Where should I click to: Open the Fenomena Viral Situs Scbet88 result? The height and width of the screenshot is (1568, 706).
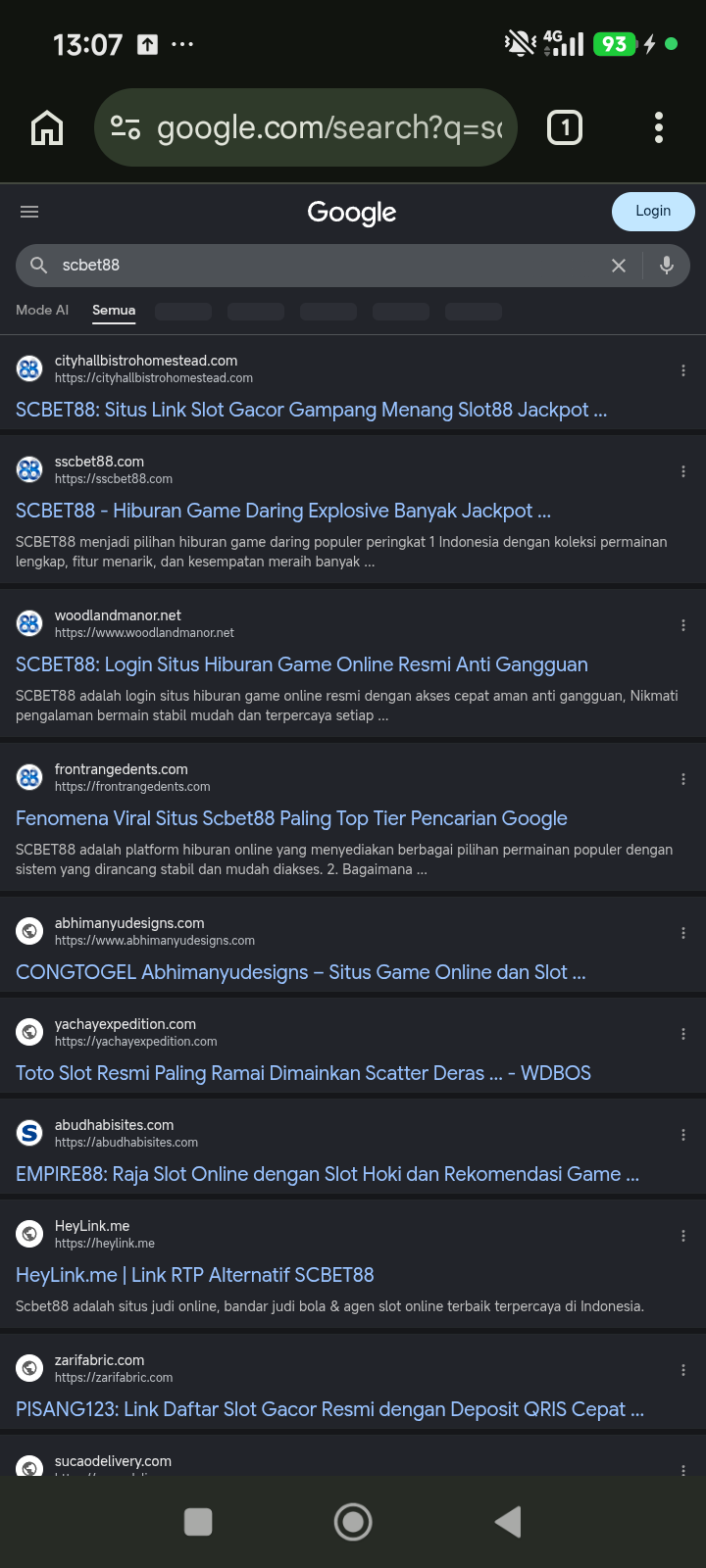[291, 818]
